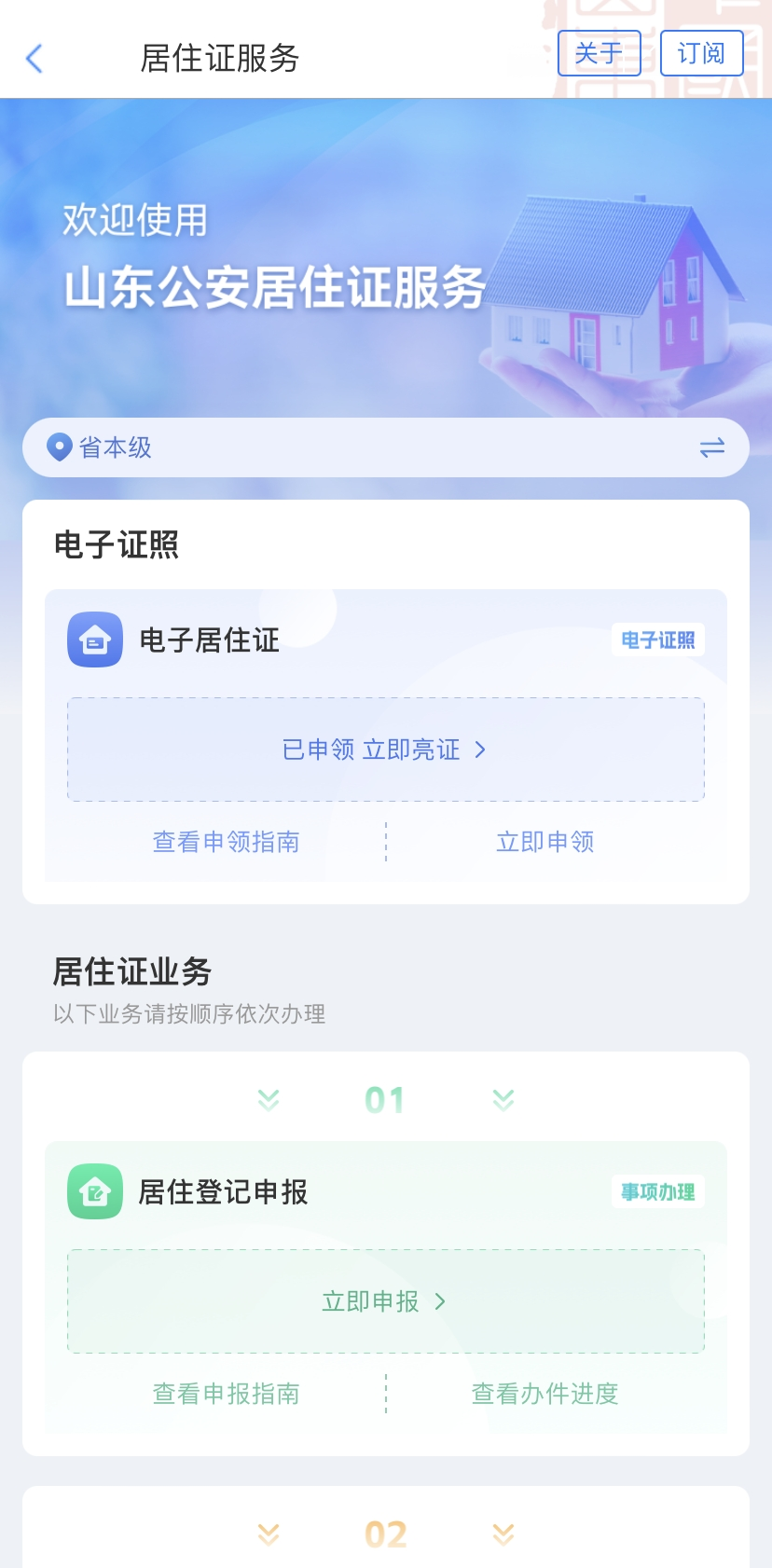The height and width of the screenshot is (1568, 772).
Task: Tap the 订阅 (Subscribe) button
Action: pyautogui.click(x=701, y=53)
